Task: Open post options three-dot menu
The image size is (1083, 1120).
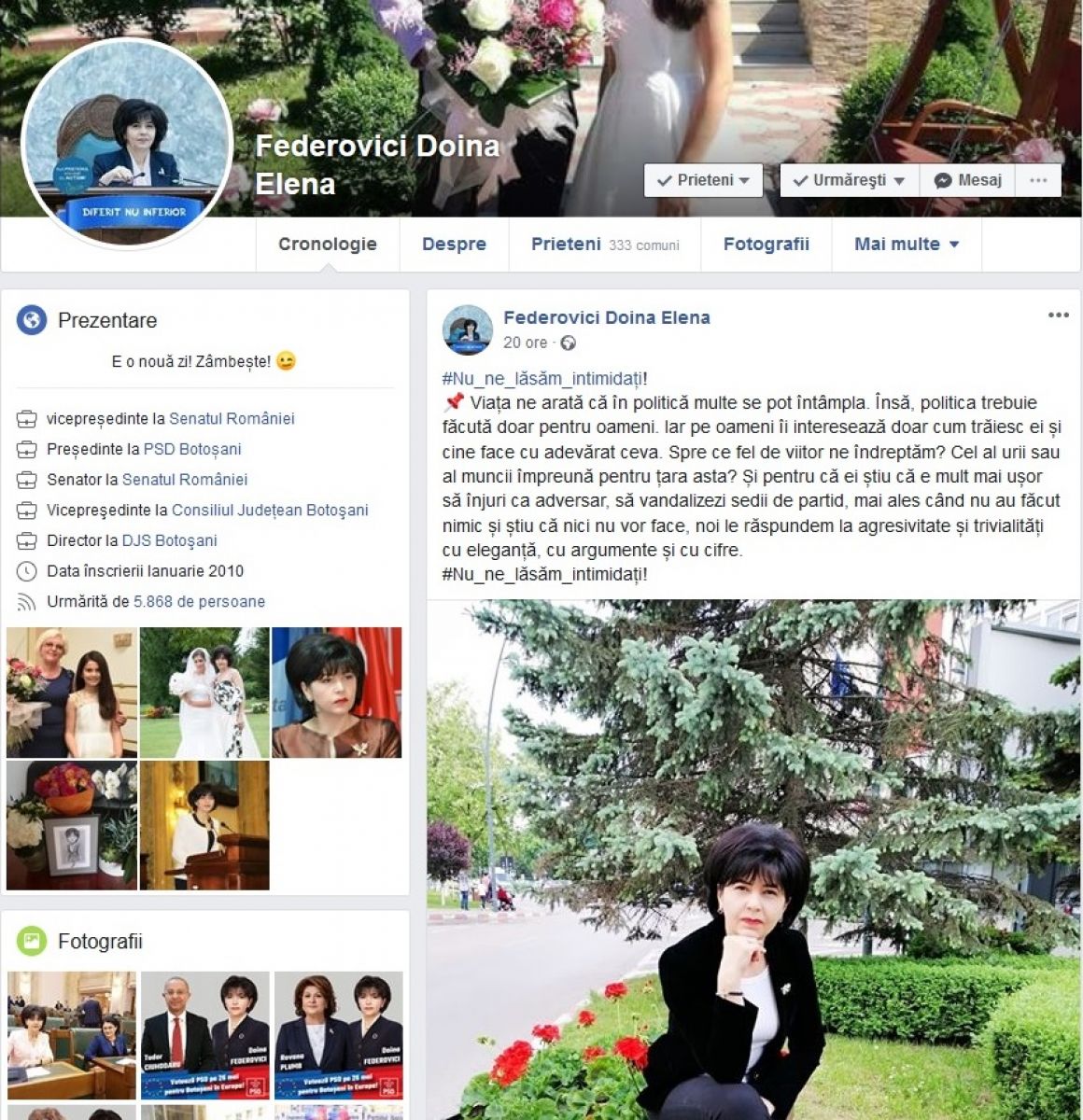Action: tap(1058, 315)
